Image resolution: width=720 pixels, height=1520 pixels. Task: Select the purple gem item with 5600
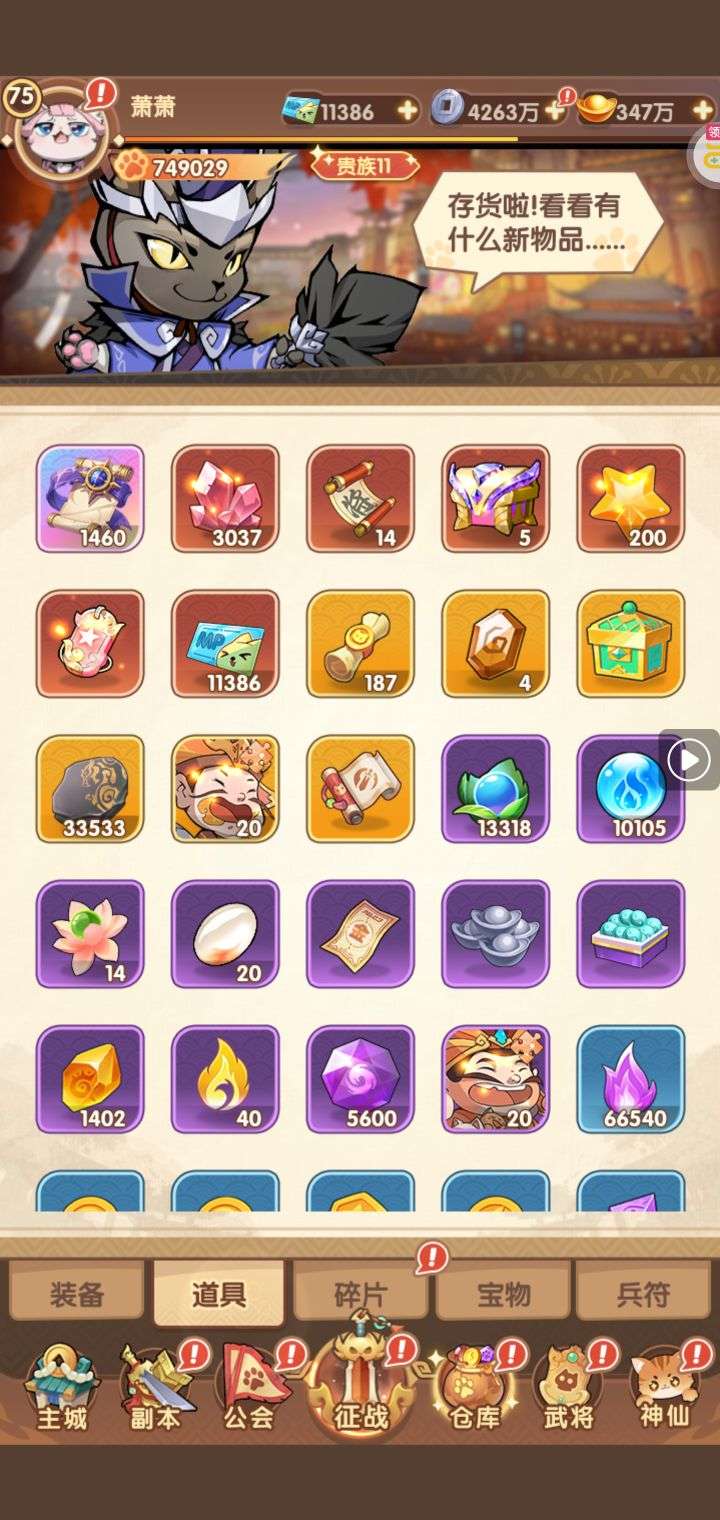(360, 1078)
